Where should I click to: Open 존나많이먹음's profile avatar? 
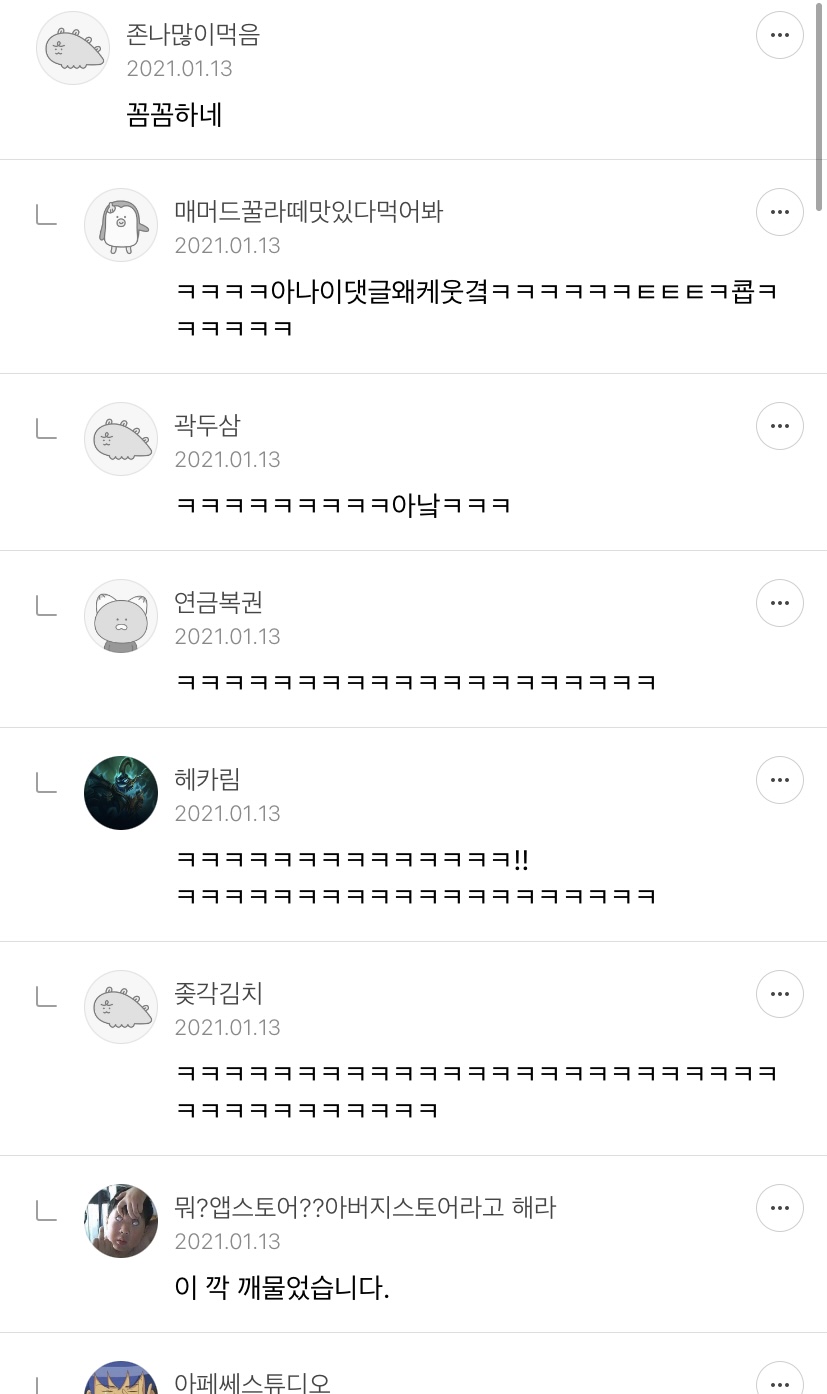coord(73,48)
